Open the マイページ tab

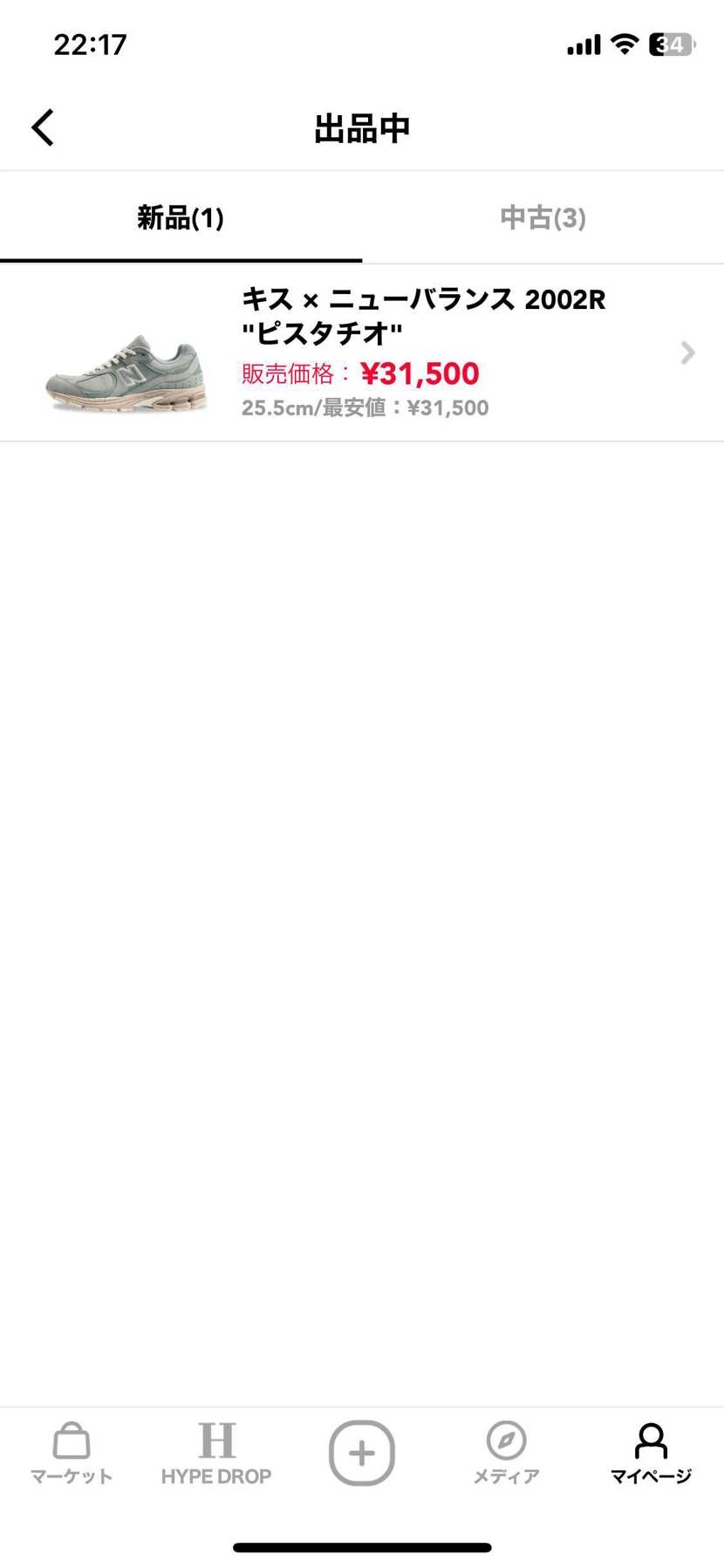click(x=651, y=1453)
